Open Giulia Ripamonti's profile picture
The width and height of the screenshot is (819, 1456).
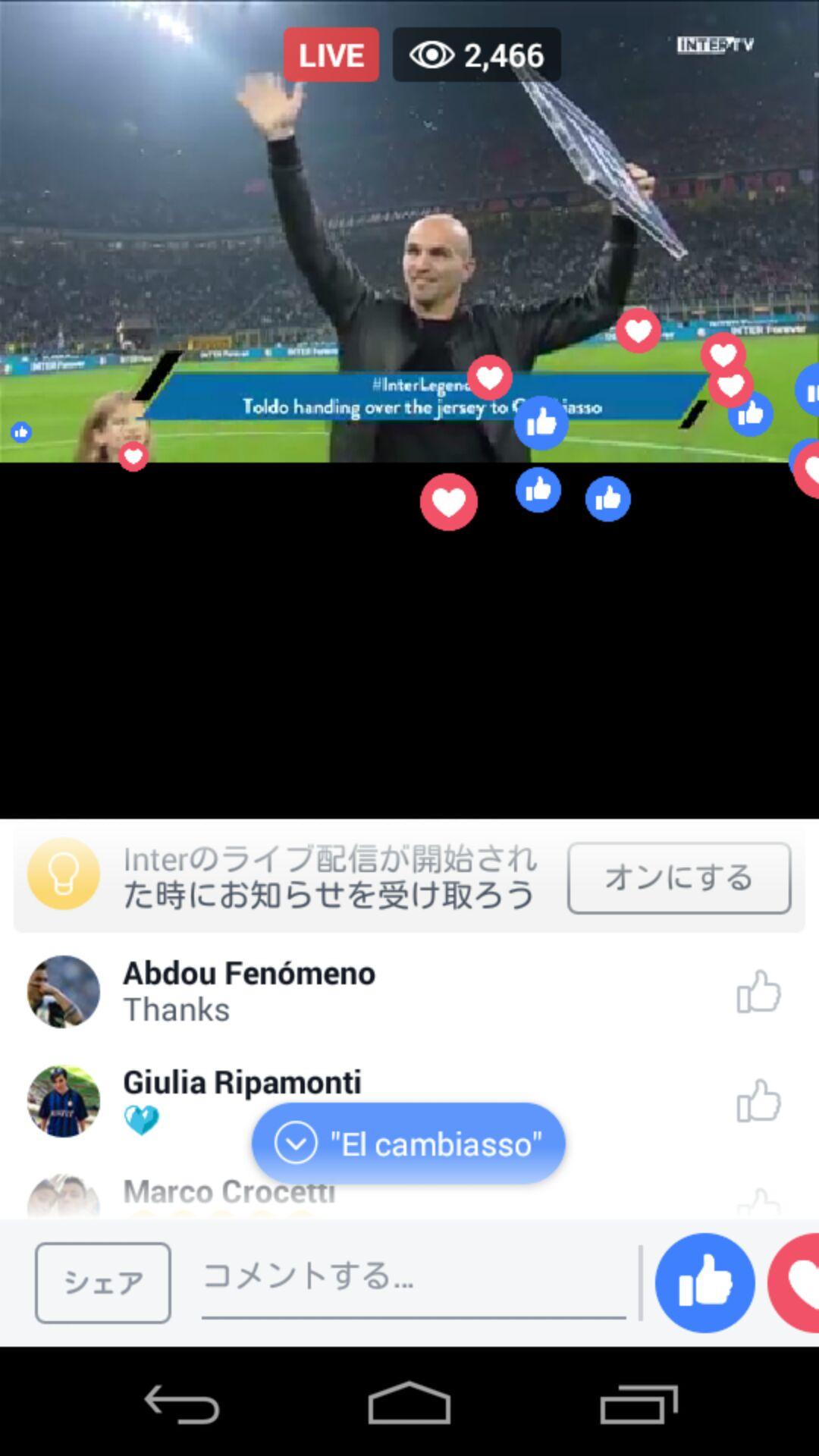(64, 1101)
